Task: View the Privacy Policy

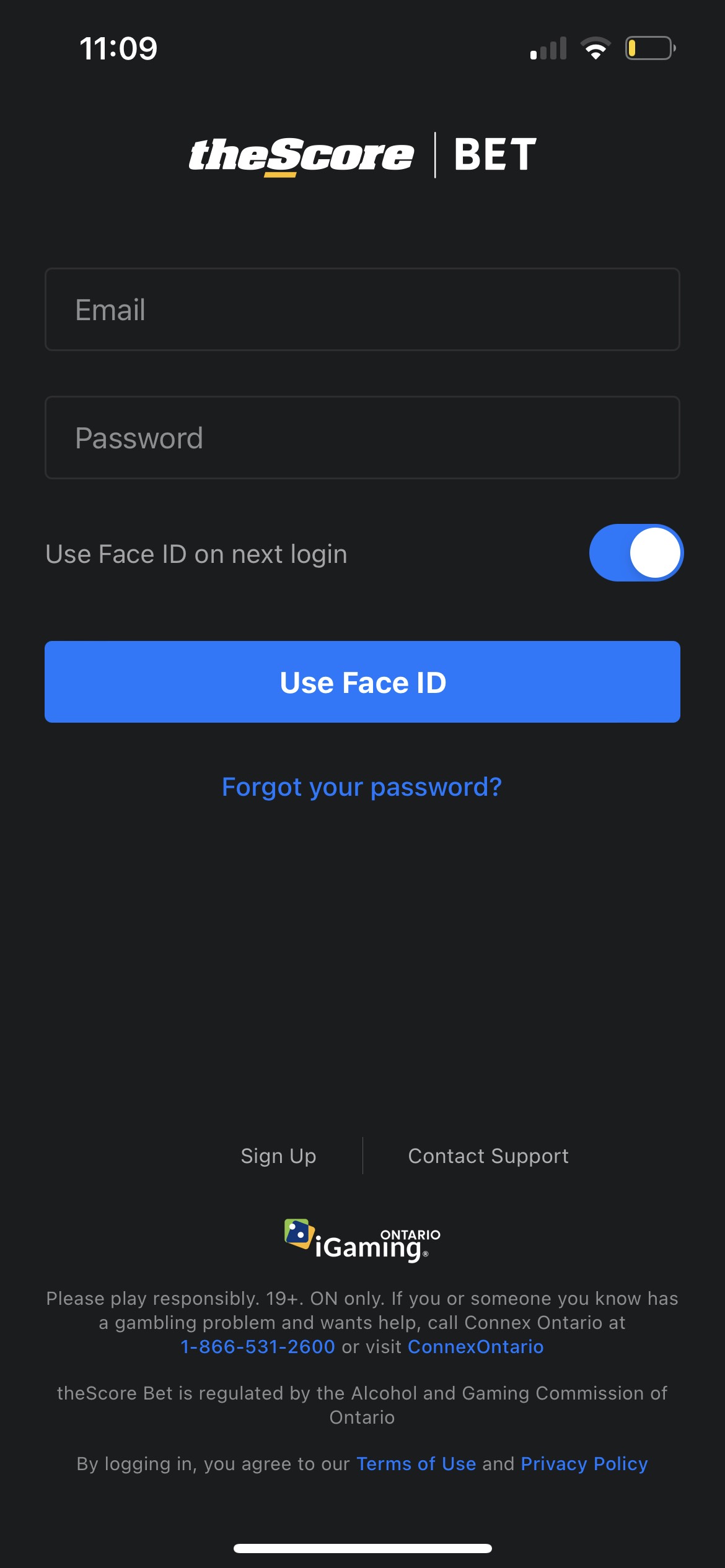Action: tap(584, 1464)
